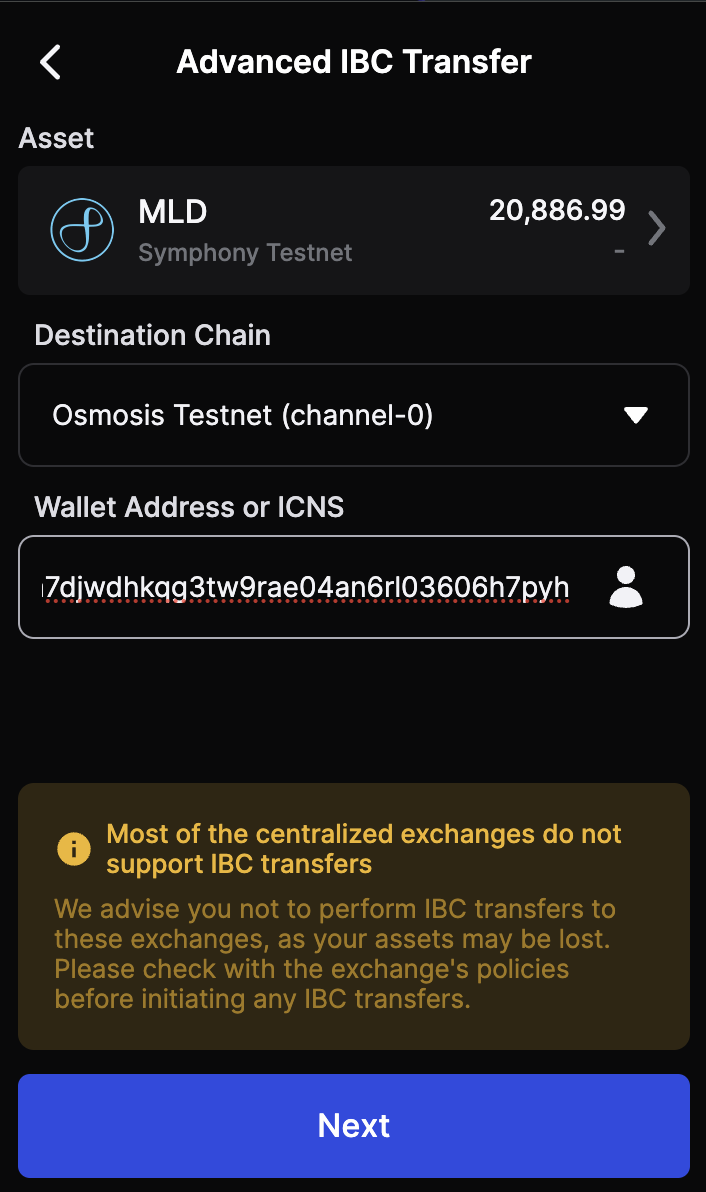Tap the Next button
Screen dimensions: 706x1192
353,1126
